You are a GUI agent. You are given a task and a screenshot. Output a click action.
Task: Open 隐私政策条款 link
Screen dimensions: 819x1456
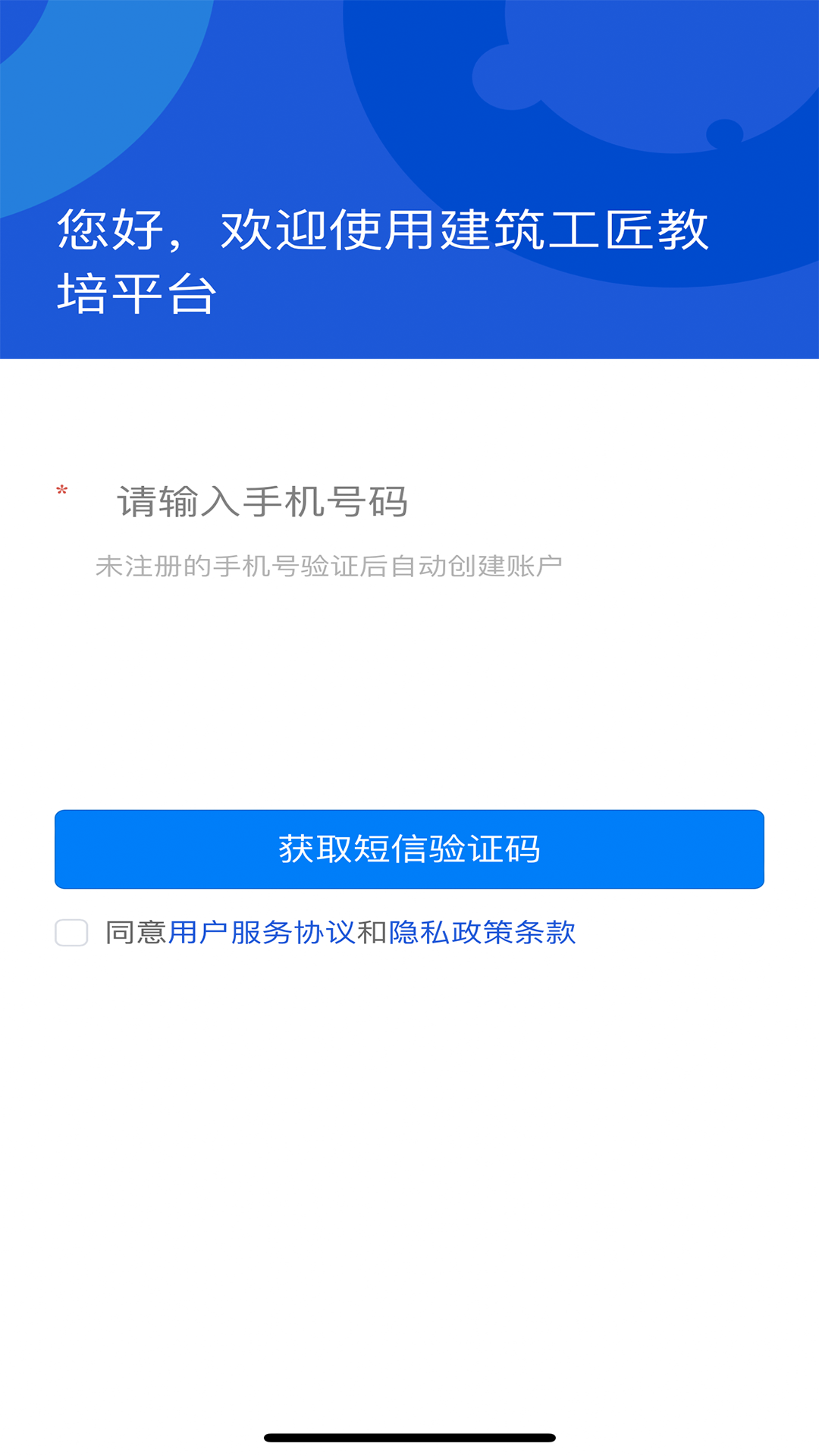[482, 933]
